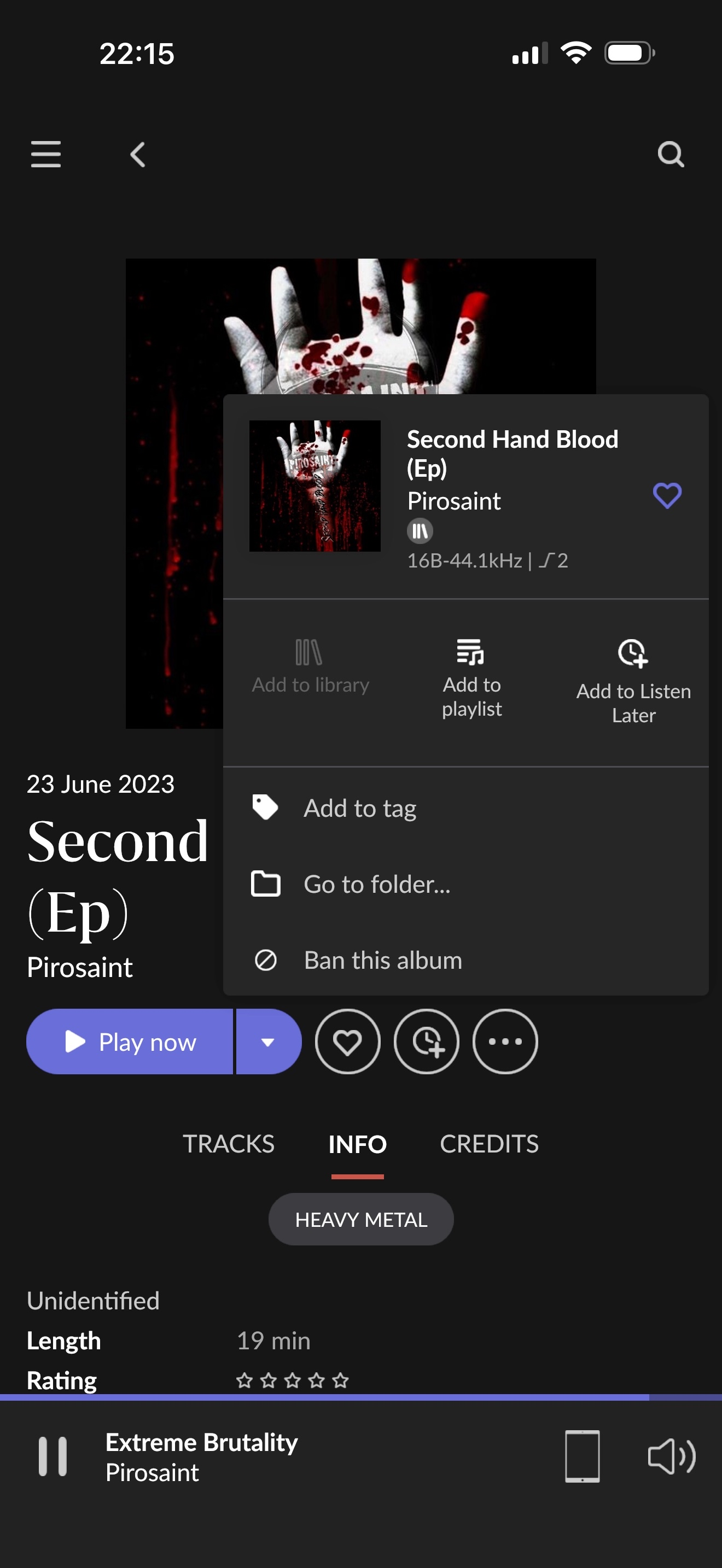The height and width of the screenshot is (1568, 722).
Task: Go back to previous screen
Action: [x=138, y=155]
